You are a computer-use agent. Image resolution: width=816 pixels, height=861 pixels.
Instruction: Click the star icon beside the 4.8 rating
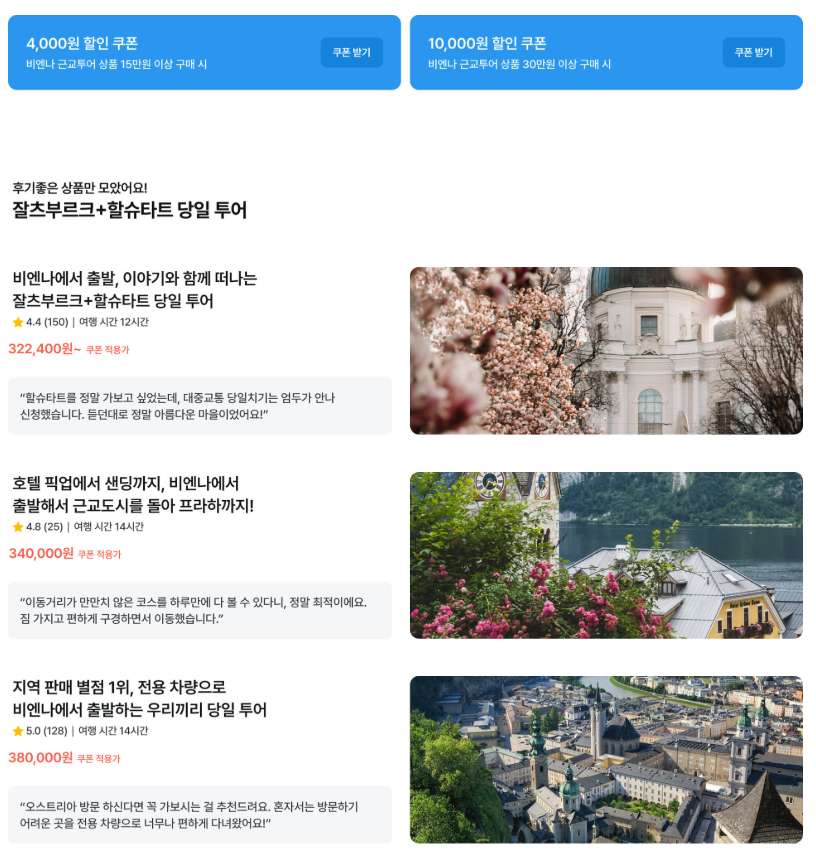pos(15,529)
